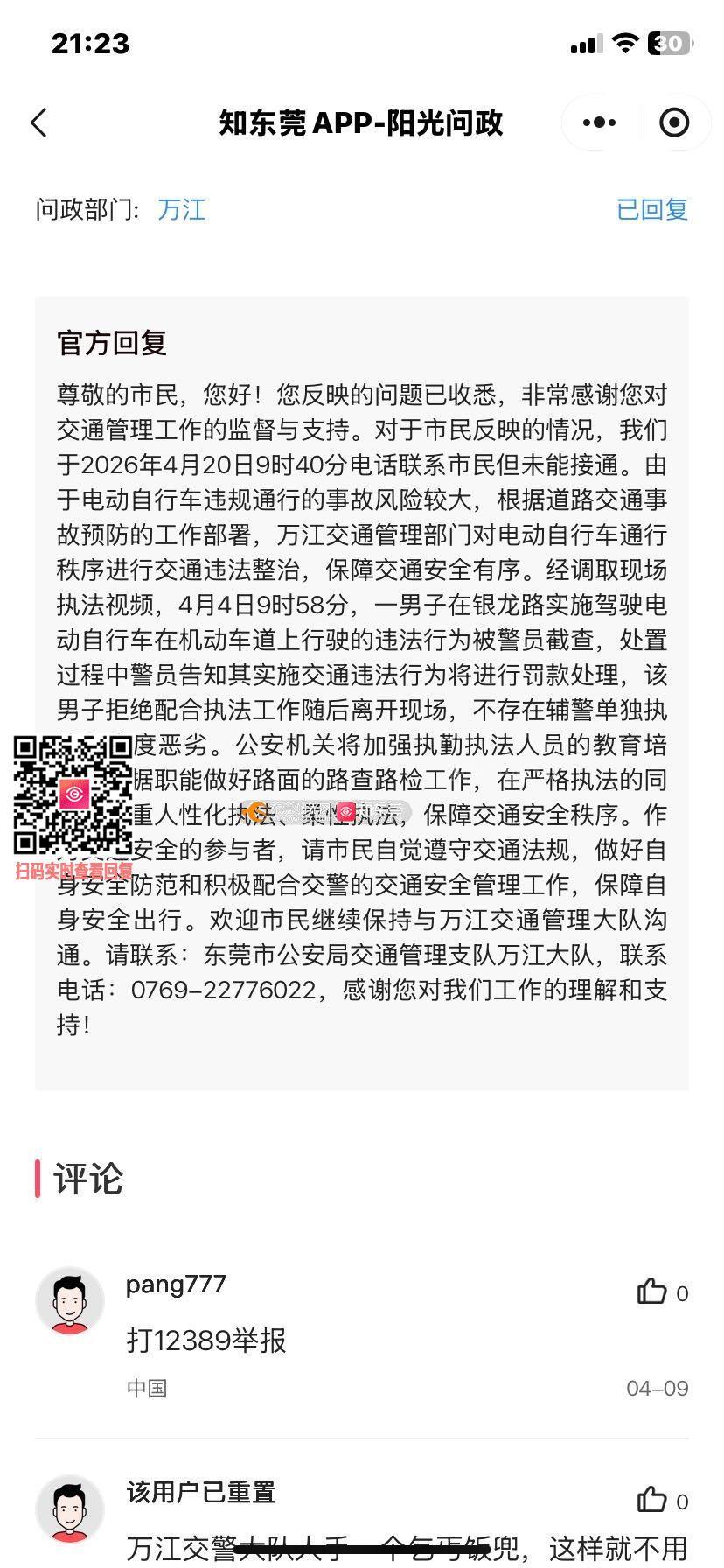The width and height of the screenshot is (724, 1568).
Task: Like pang777's comment
Action: (x=652, y=1291)
